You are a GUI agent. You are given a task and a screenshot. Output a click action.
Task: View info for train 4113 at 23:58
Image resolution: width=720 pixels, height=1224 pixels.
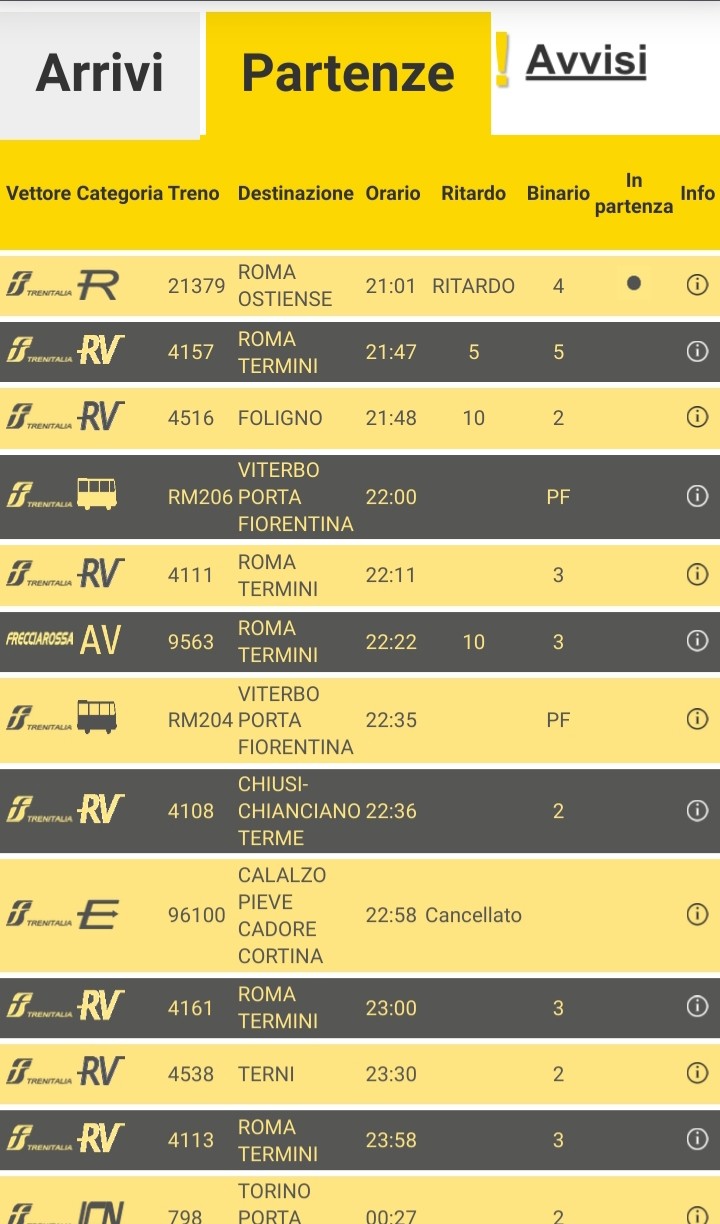tap(697, 1139)
